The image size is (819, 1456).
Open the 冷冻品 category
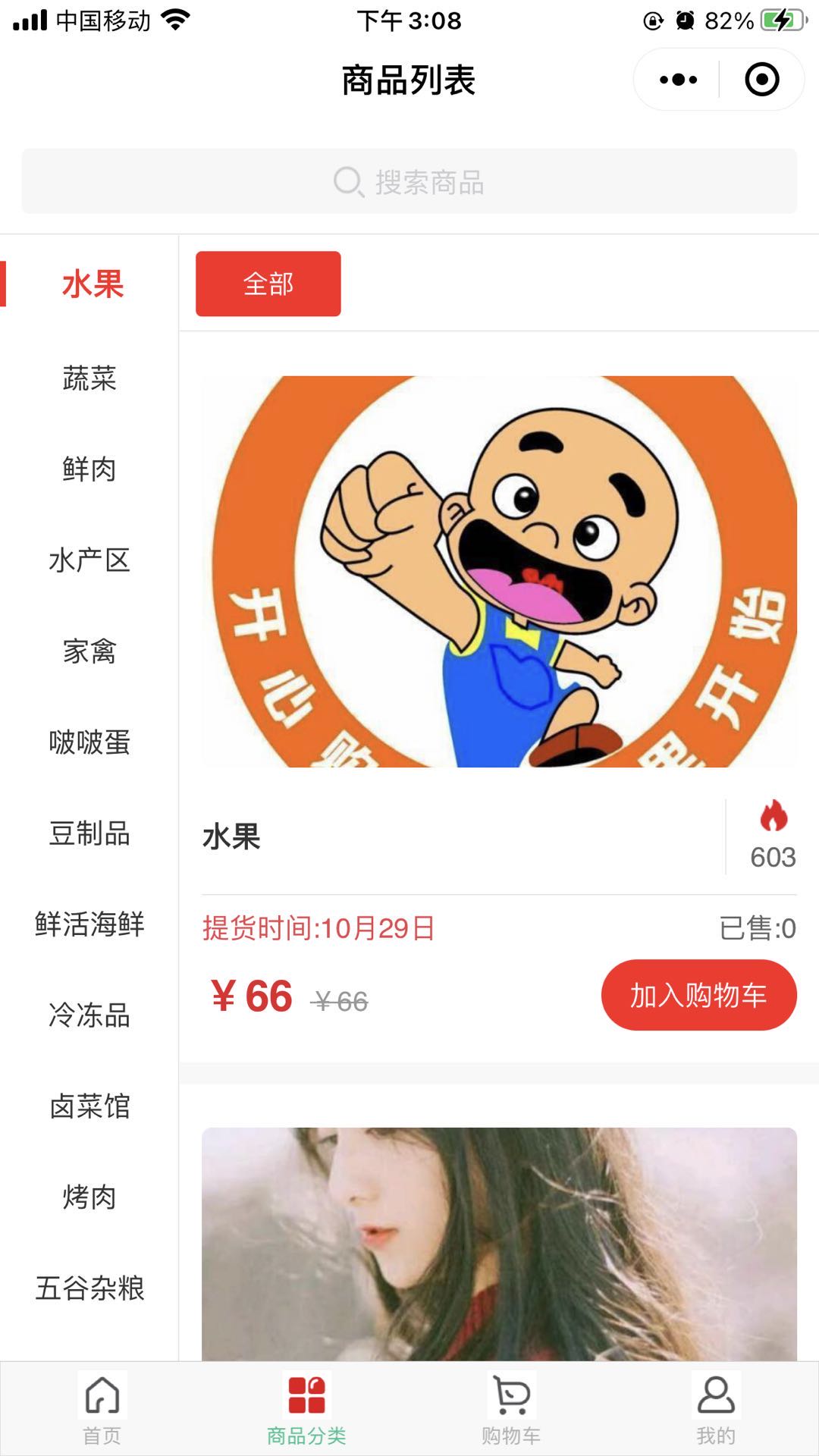(x=89, y=1015)
